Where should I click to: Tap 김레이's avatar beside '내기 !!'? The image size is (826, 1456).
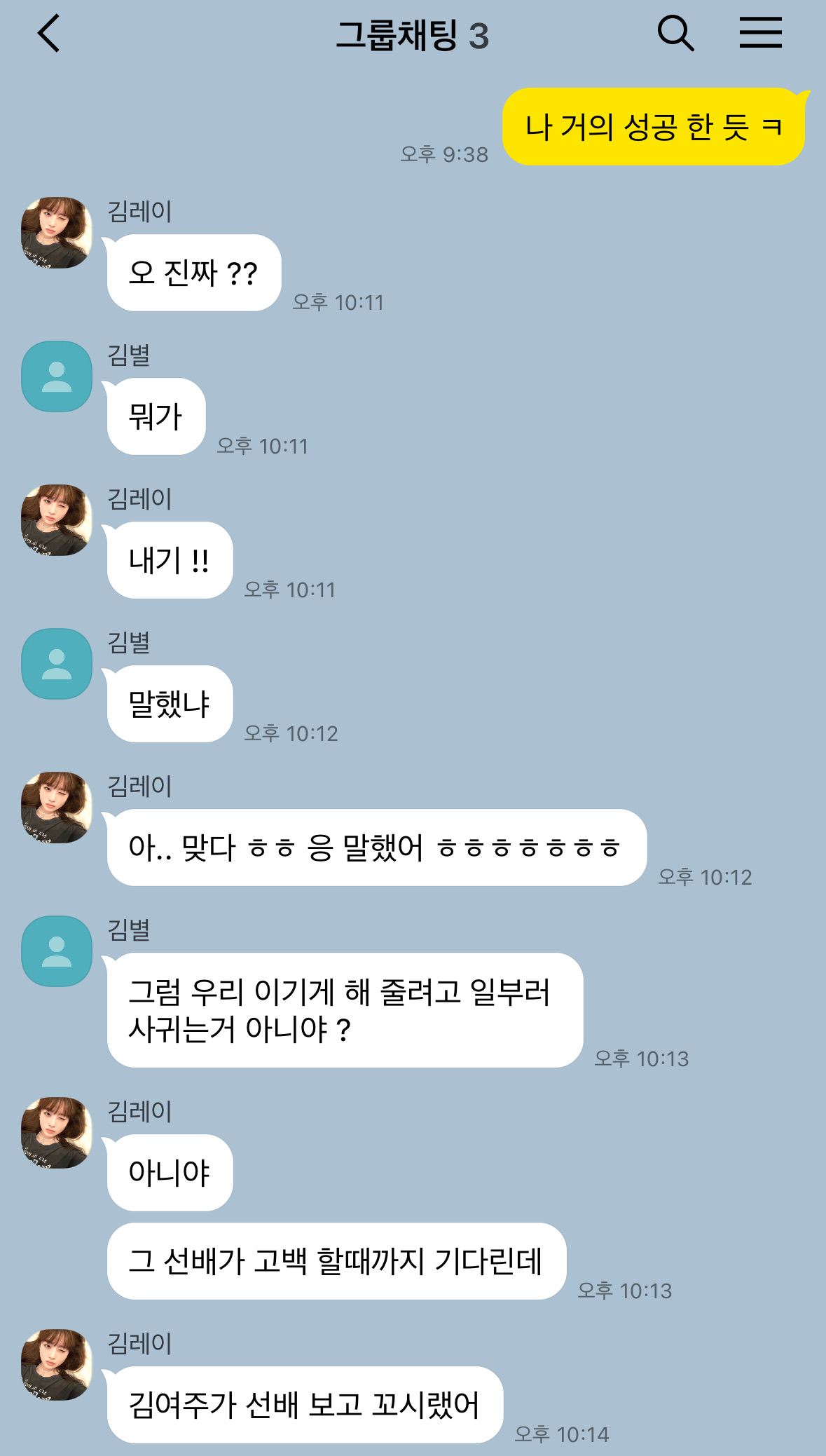point(57,520)
